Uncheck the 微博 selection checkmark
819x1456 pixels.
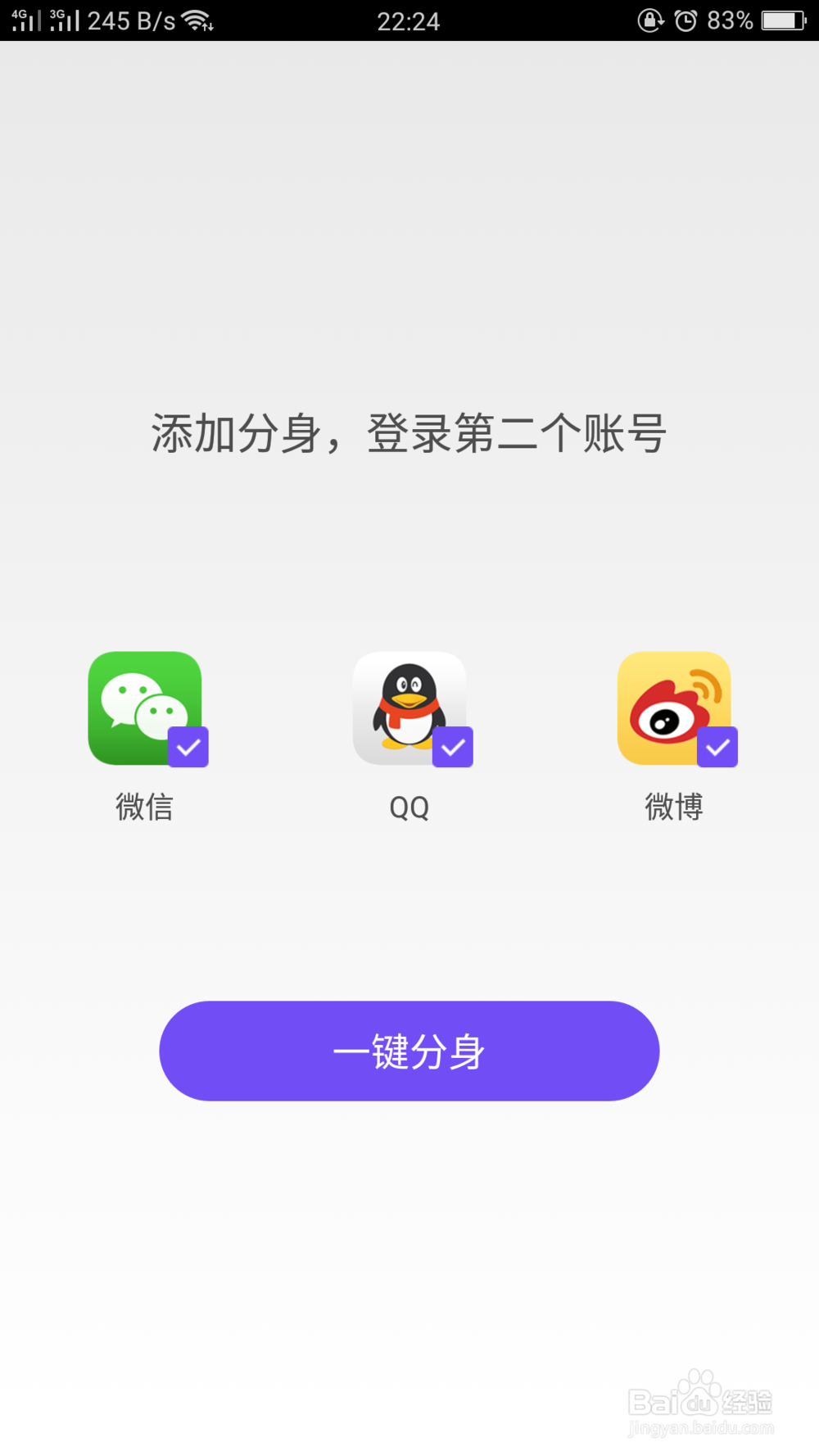(718, 746)
